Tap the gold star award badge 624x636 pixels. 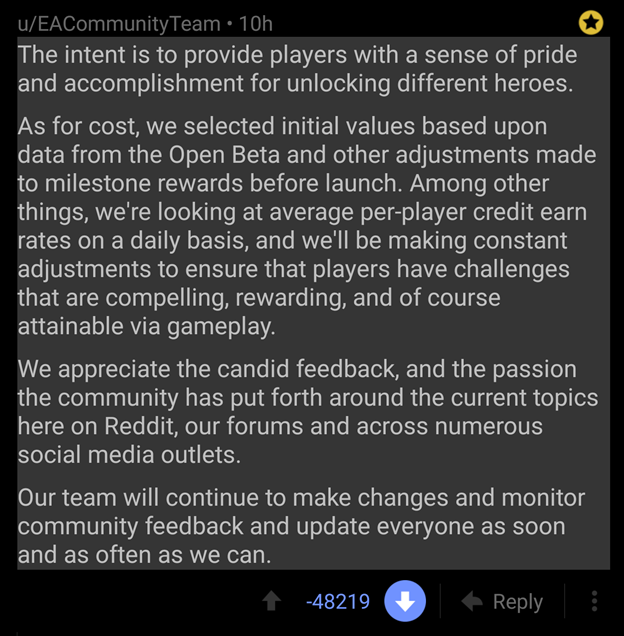[x=591, y=23]
